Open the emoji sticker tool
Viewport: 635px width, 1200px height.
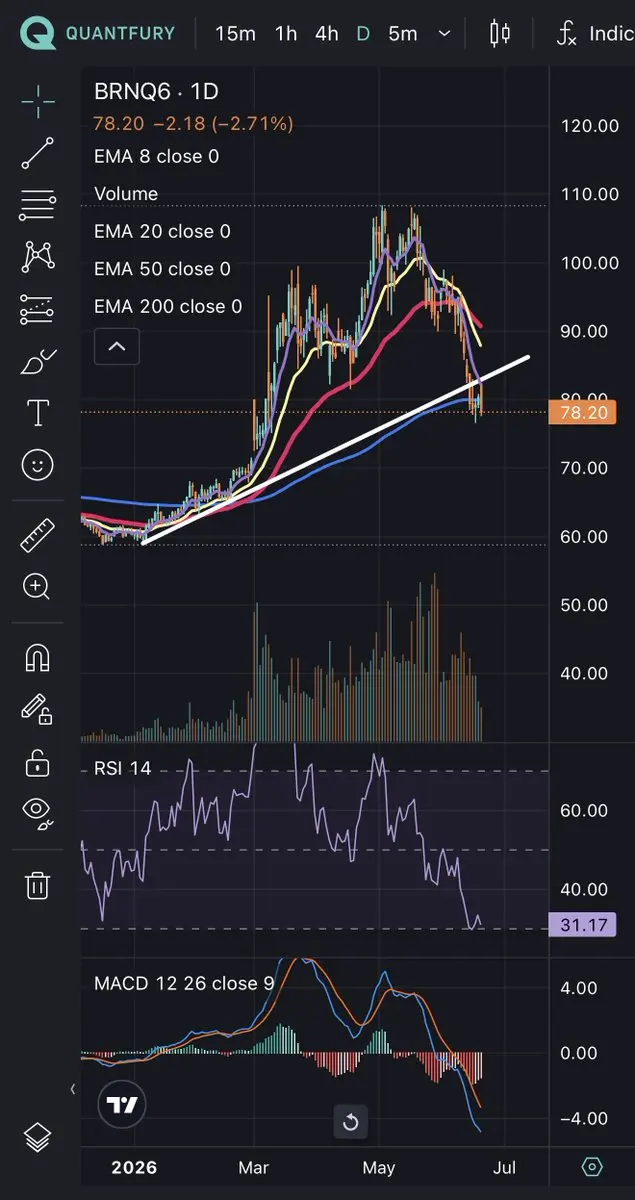coord(38,465)
